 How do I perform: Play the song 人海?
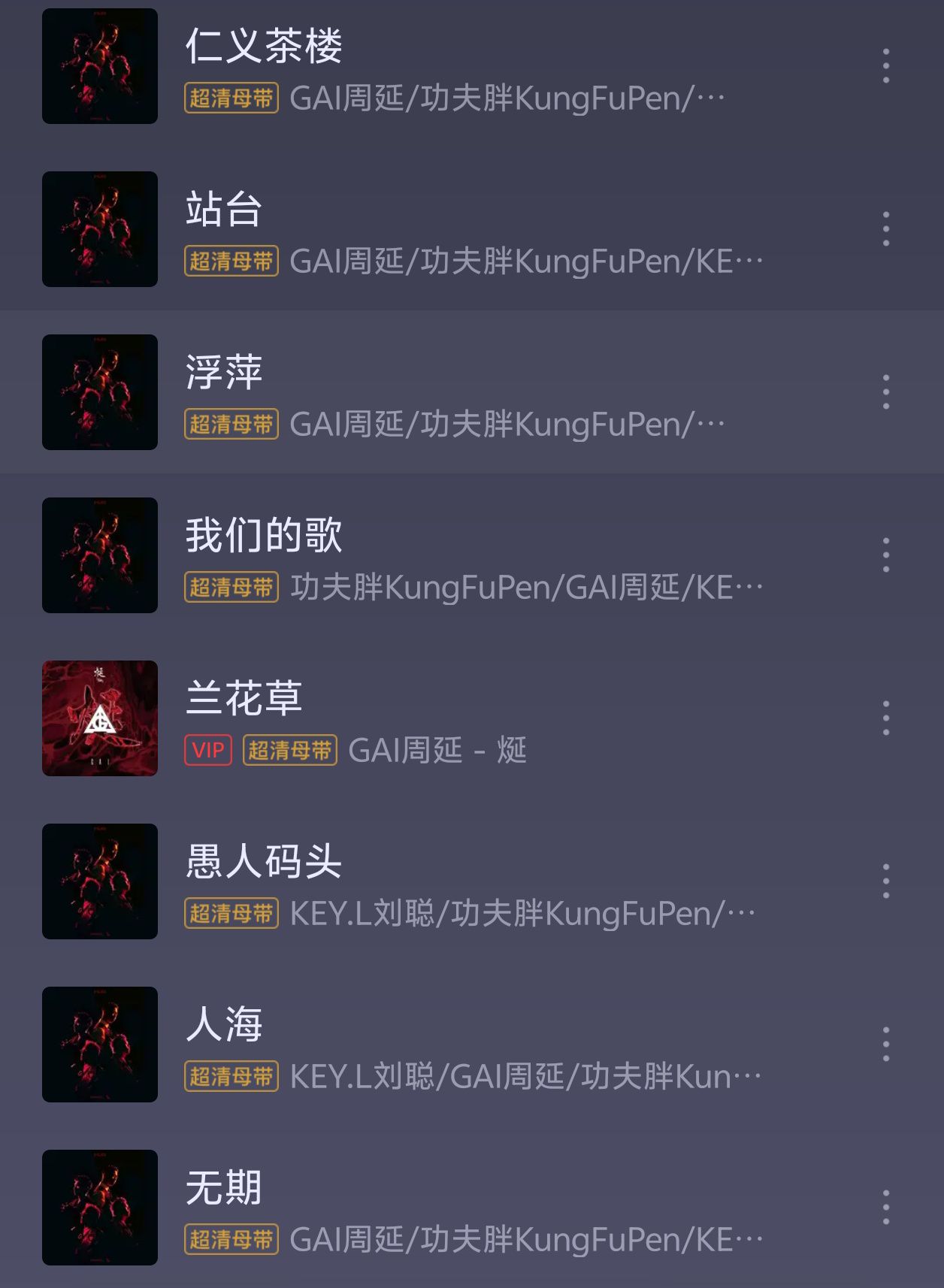224,1025
